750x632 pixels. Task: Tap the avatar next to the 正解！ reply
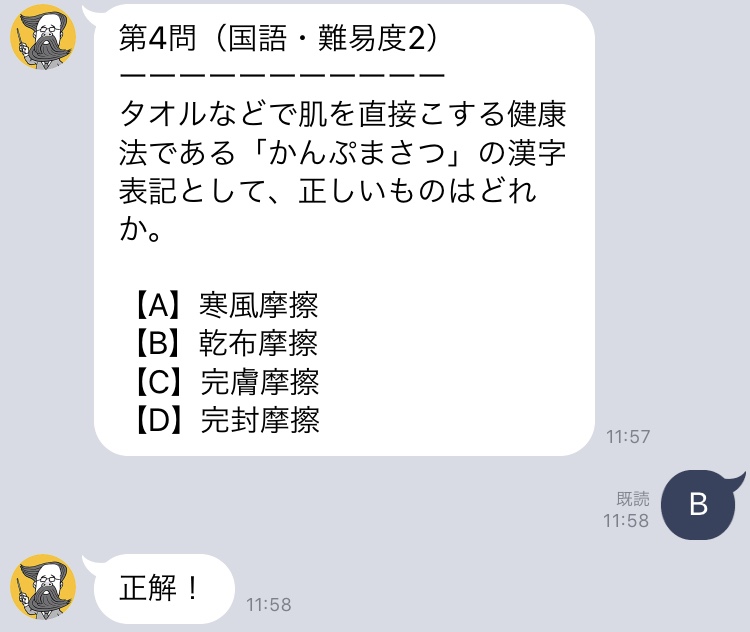point(43,586)
